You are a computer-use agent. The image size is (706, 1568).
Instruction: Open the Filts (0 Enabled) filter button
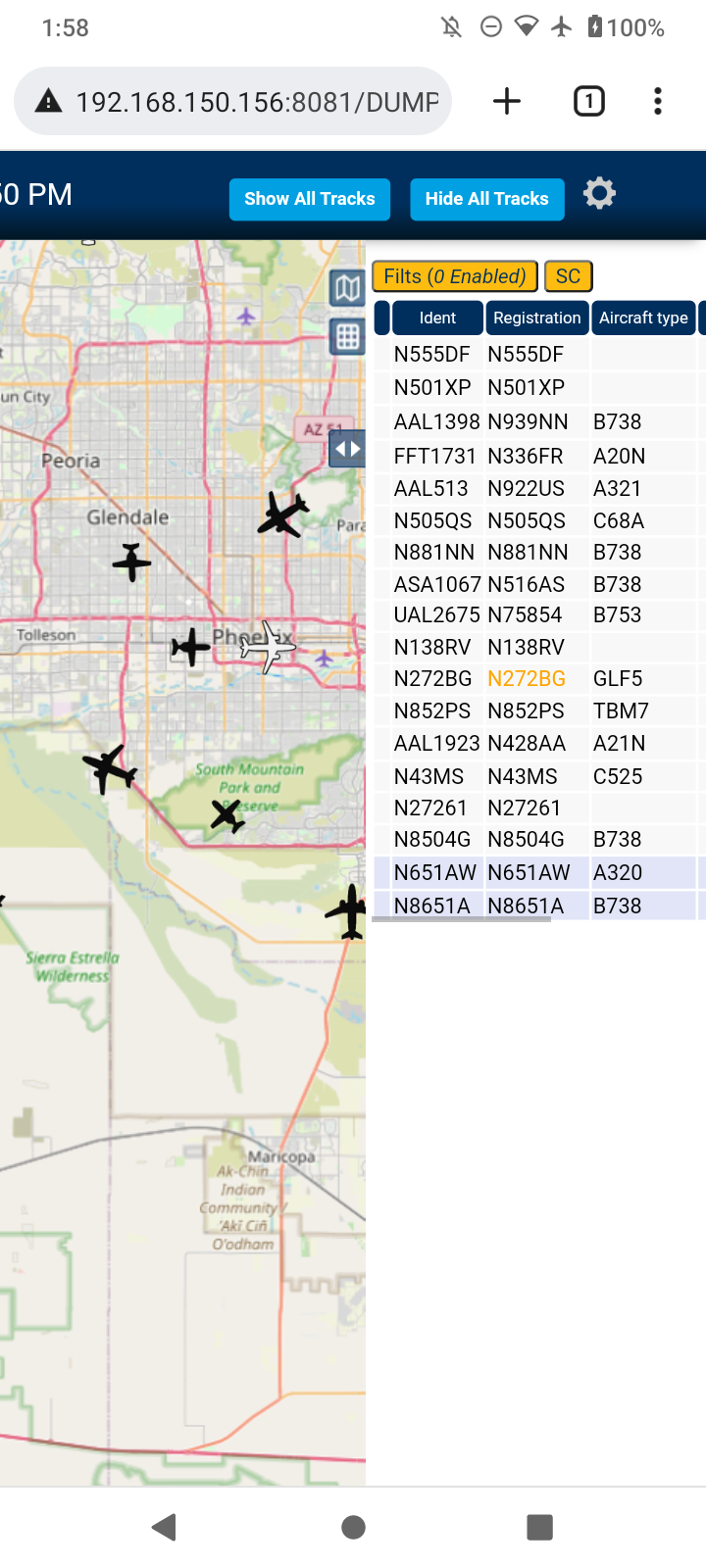455,276
